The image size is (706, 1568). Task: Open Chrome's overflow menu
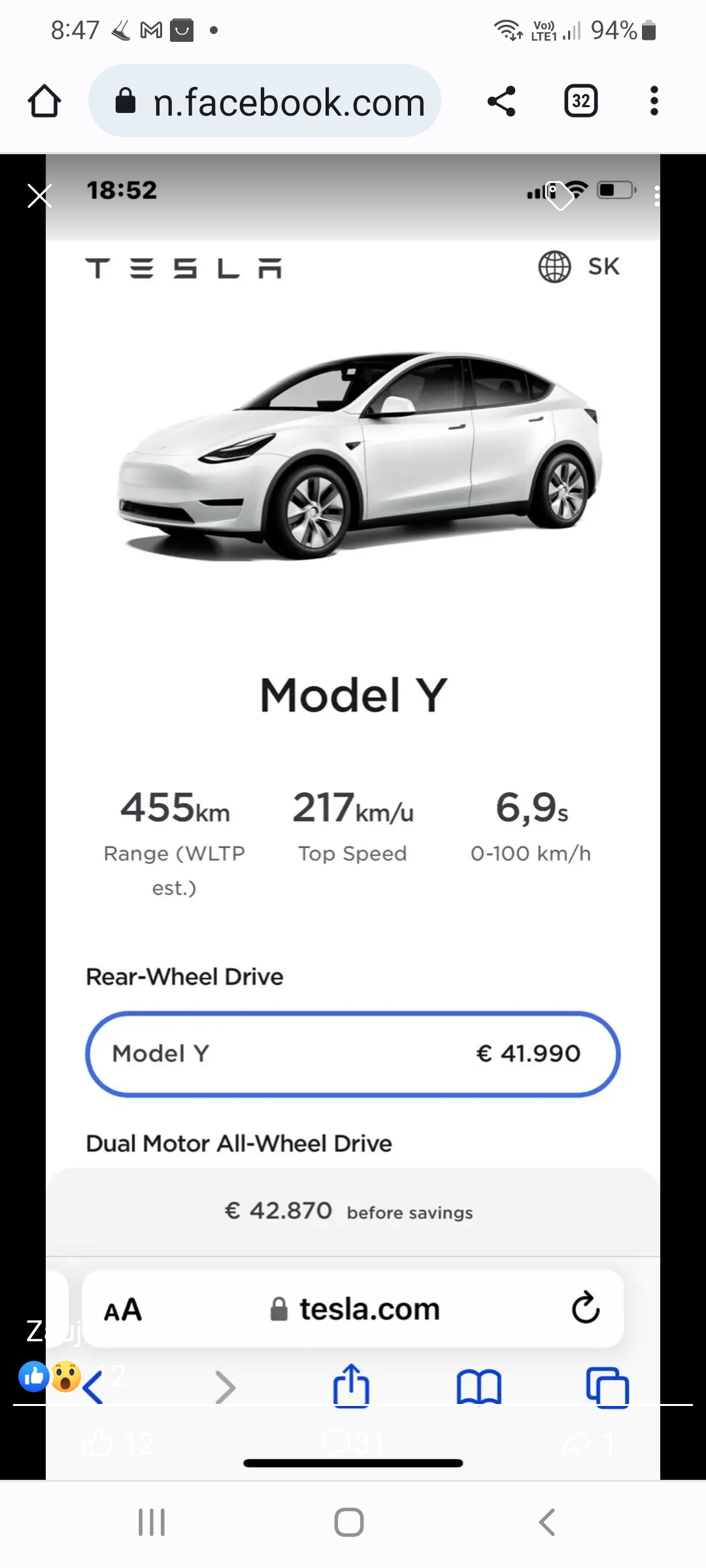point(654,101)
